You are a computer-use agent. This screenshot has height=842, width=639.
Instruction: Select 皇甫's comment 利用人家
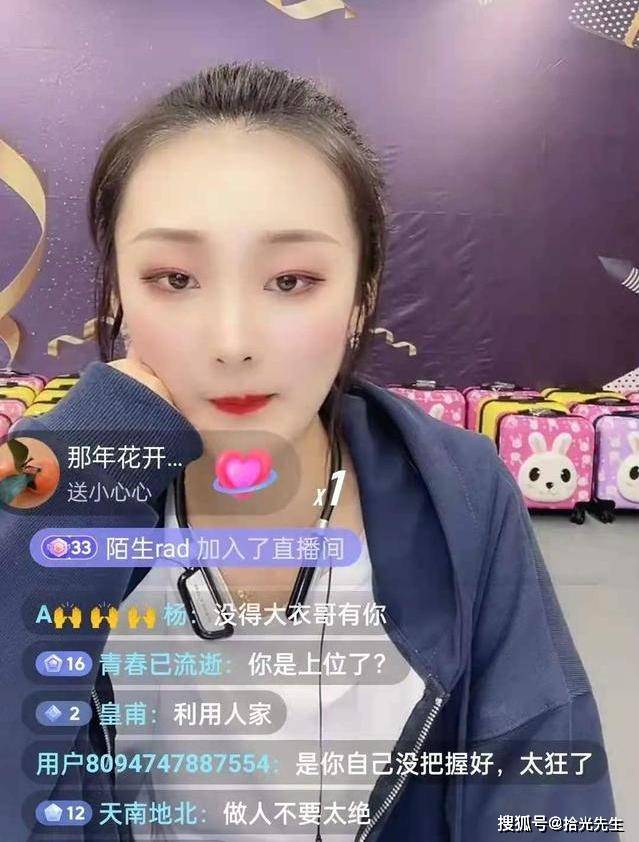click(x=231, y=713)
